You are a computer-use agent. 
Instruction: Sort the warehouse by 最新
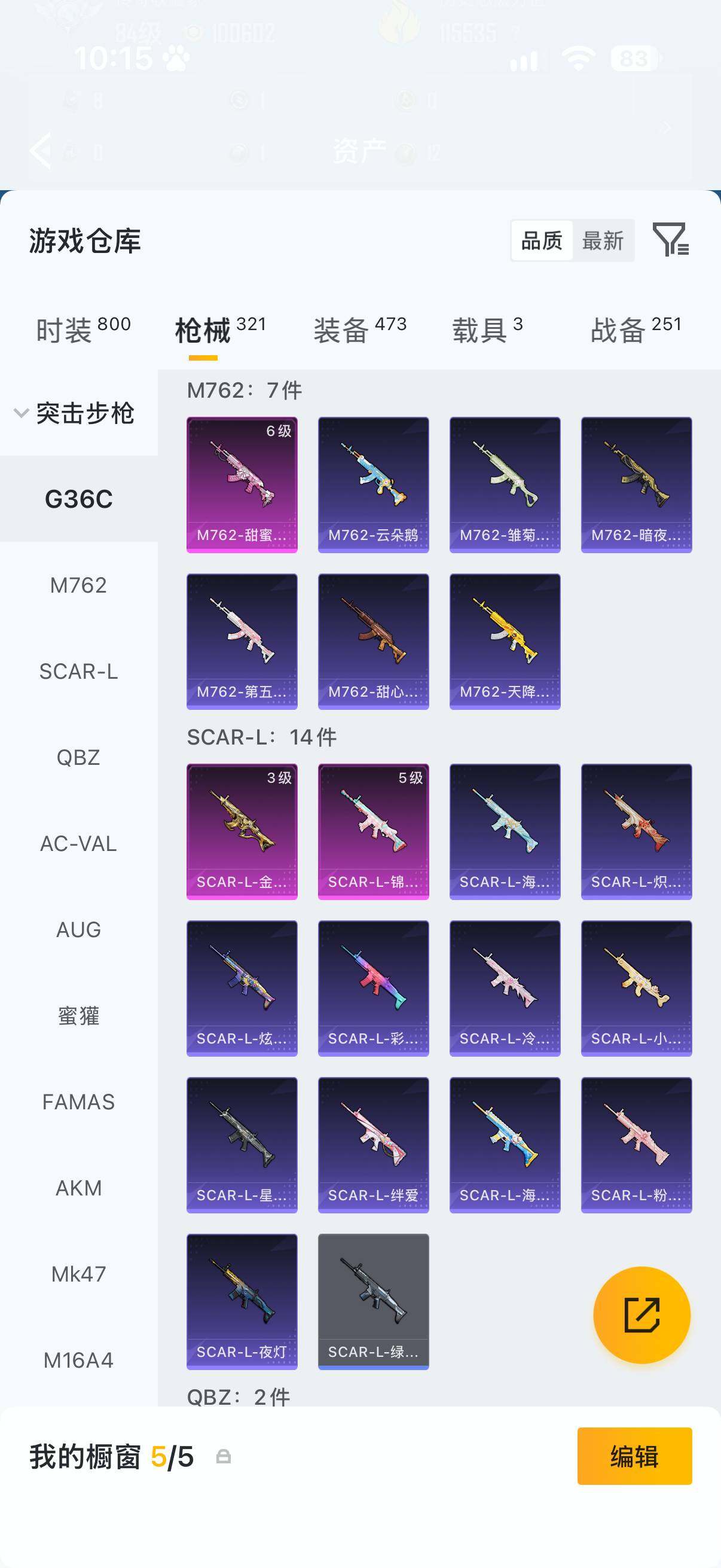[x=603, y=240]
